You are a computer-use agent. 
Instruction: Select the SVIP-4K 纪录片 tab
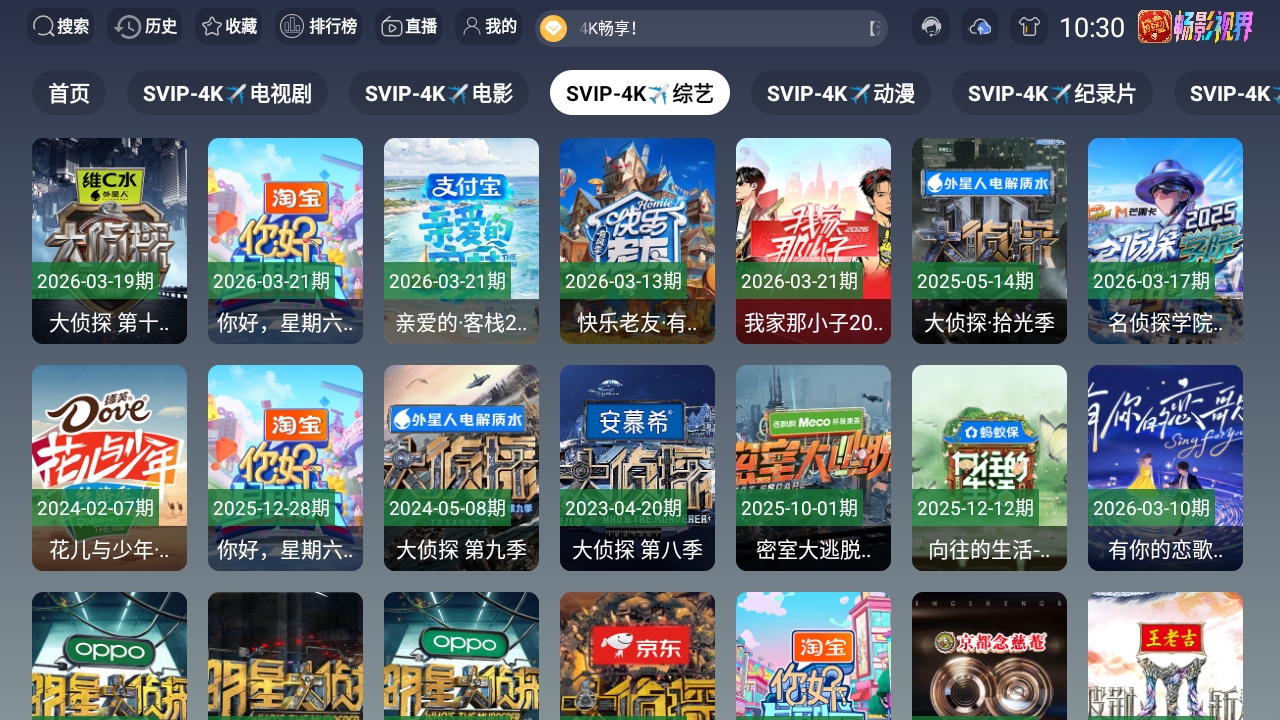pos(1051,93)
